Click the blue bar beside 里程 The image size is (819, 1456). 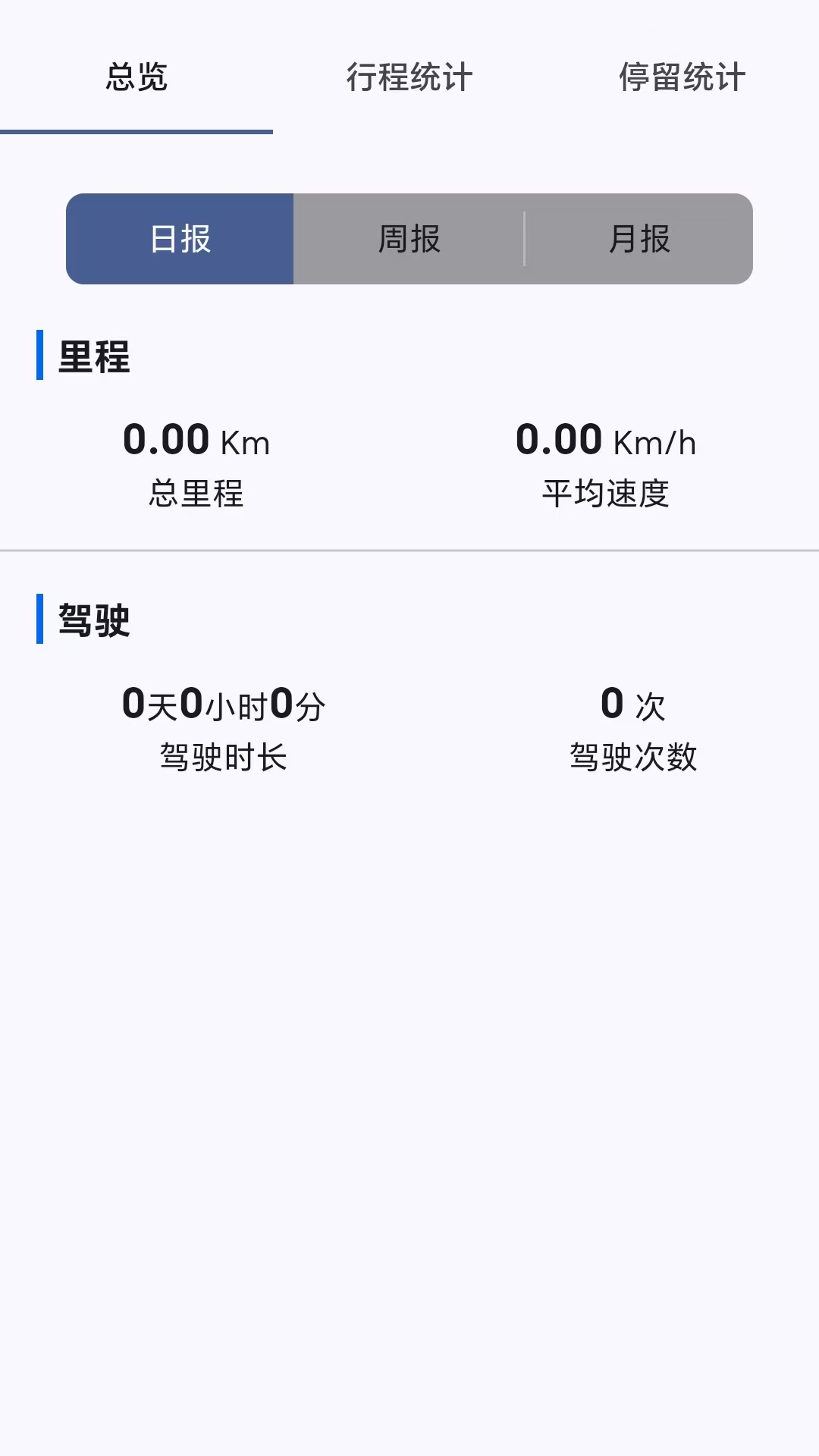(x=39, y=356)
